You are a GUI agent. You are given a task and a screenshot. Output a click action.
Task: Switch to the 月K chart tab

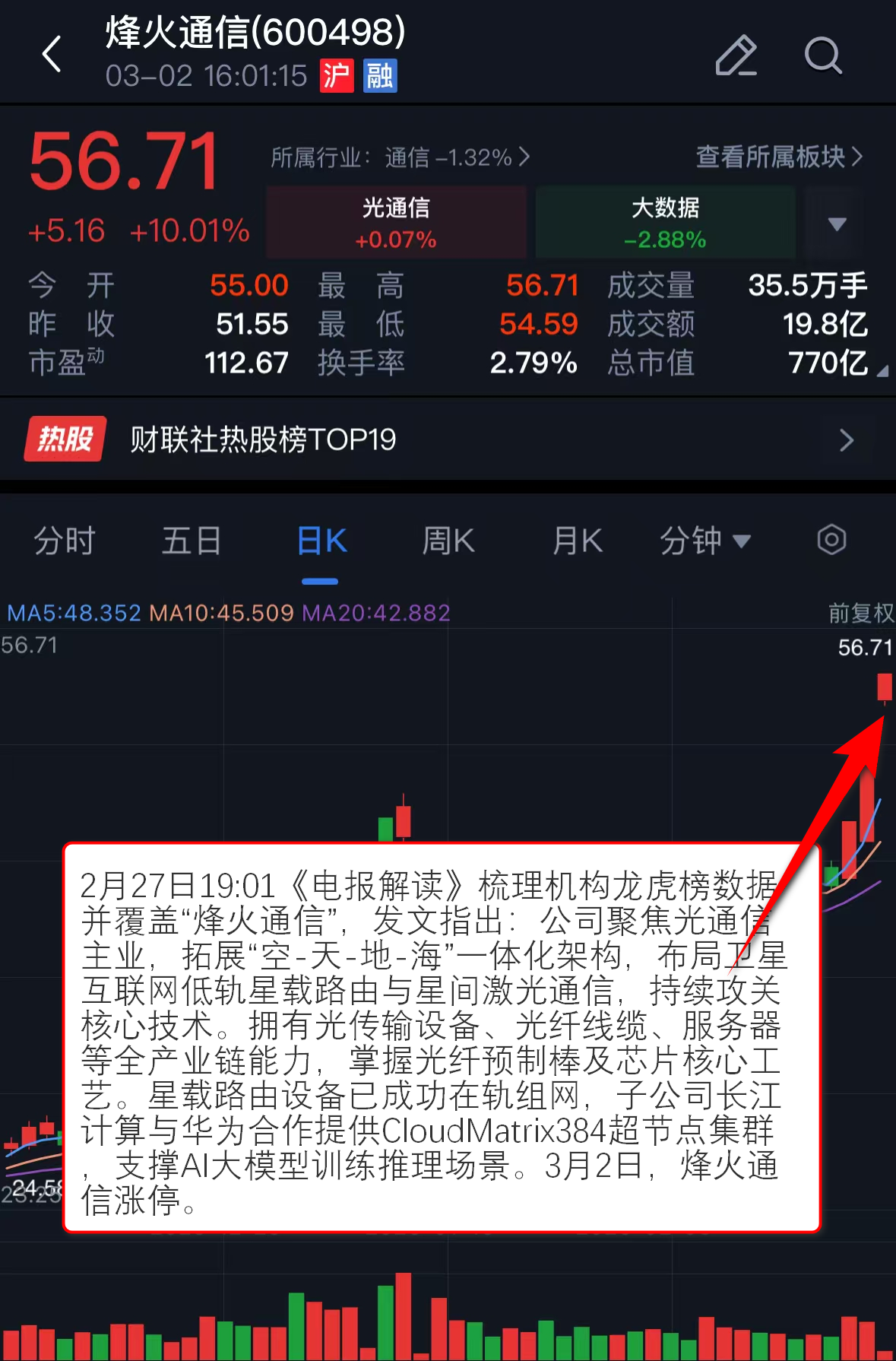[x=577, y=541]
